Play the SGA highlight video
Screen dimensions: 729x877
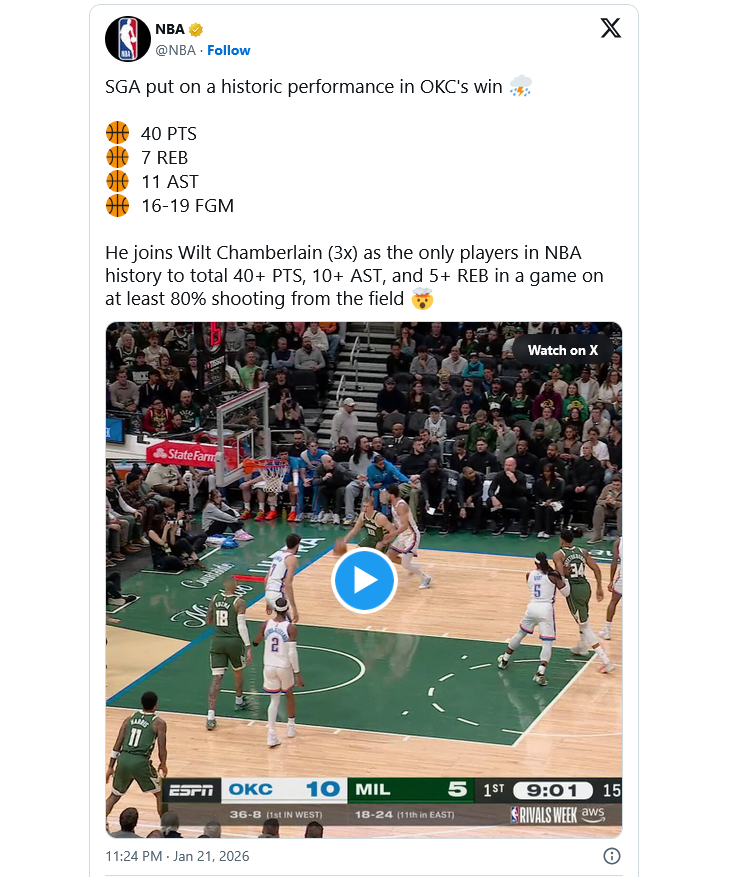(364, 580)
